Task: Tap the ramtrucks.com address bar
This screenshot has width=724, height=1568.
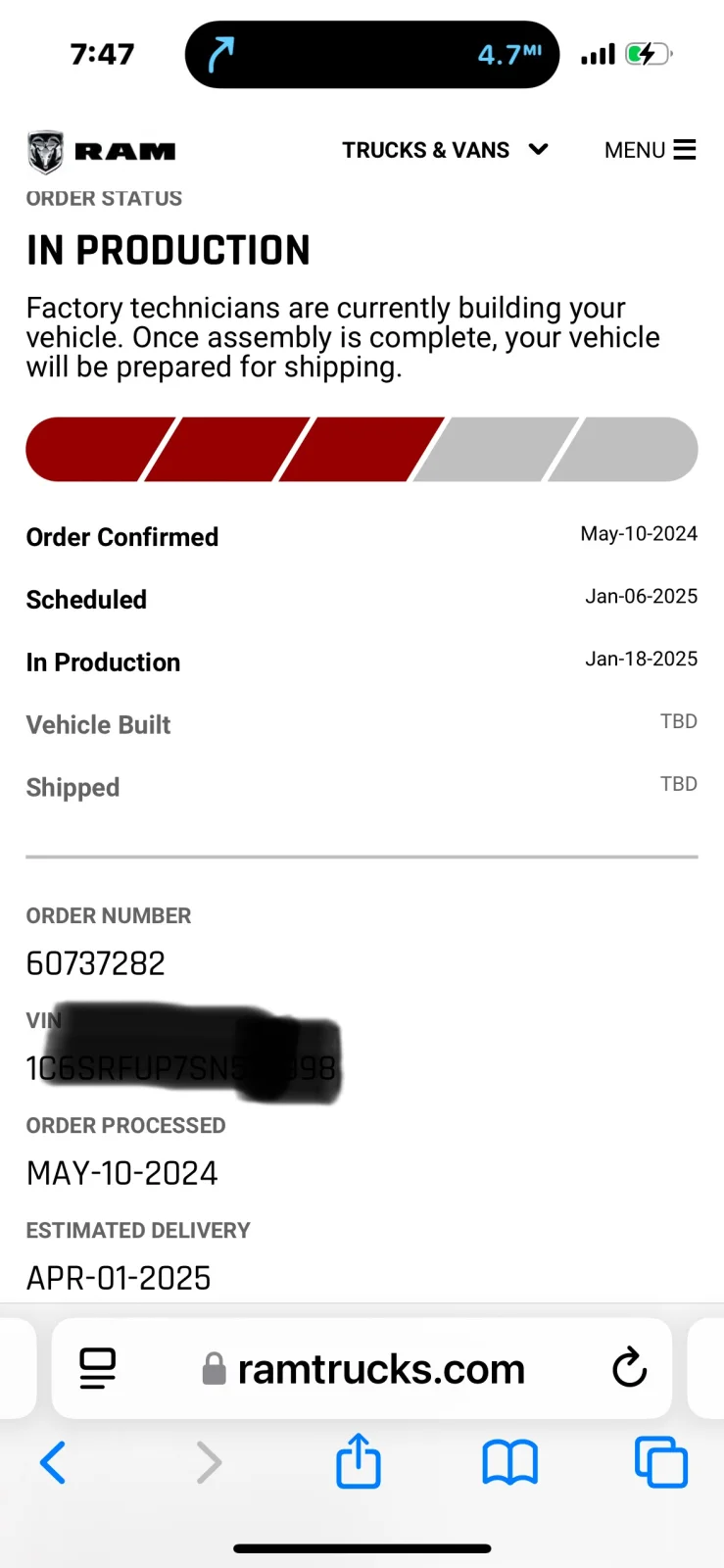Action: (x=380, y=1369)
